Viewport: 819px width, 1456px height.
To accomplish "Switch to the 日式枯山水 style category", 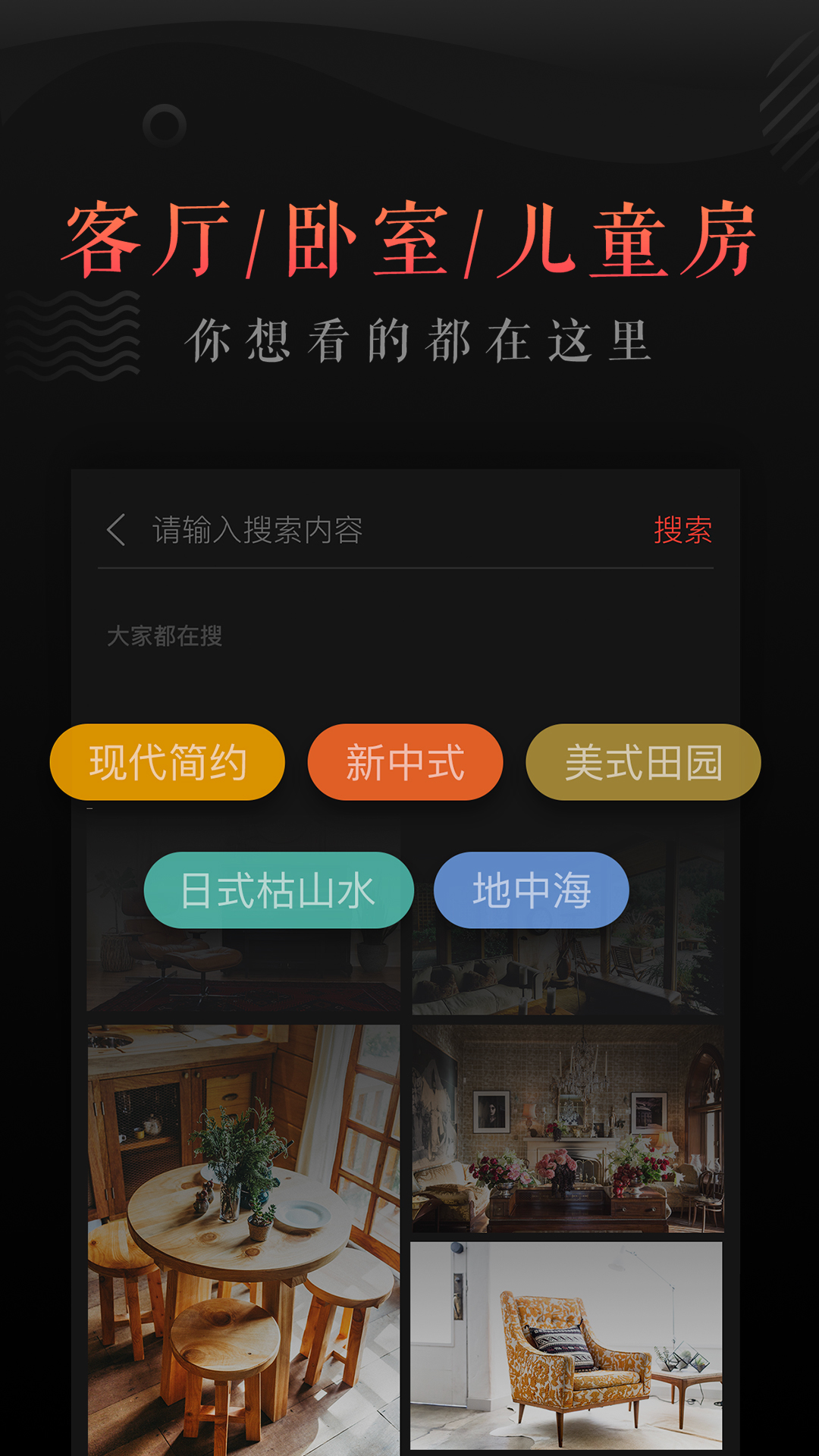I will [x=278, y=891].
